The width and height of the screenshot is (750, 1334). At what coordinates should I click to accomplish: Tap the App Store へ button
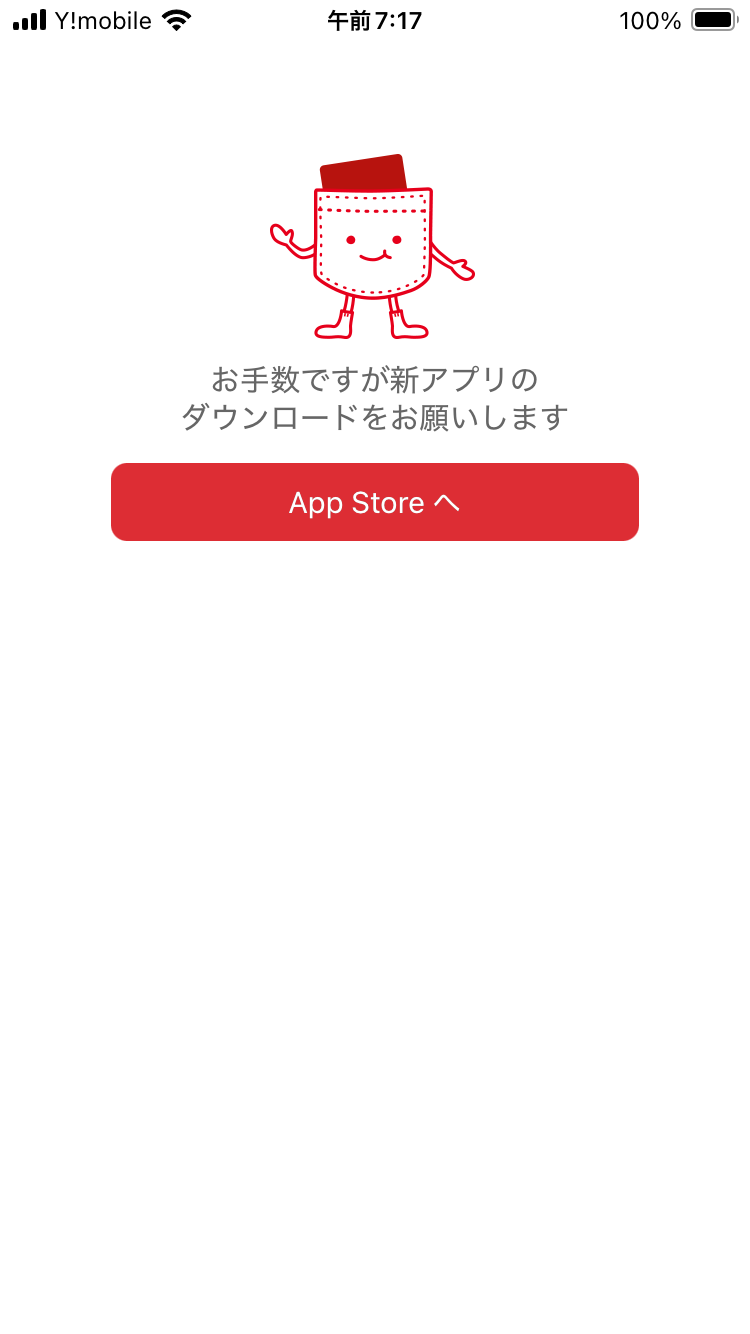pos(375,502)
